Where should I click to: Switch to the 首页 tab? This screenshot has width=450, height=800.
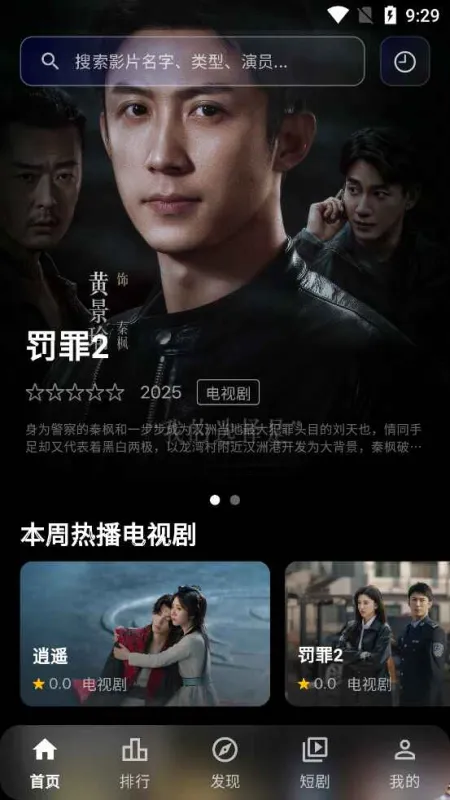point(45,763)
